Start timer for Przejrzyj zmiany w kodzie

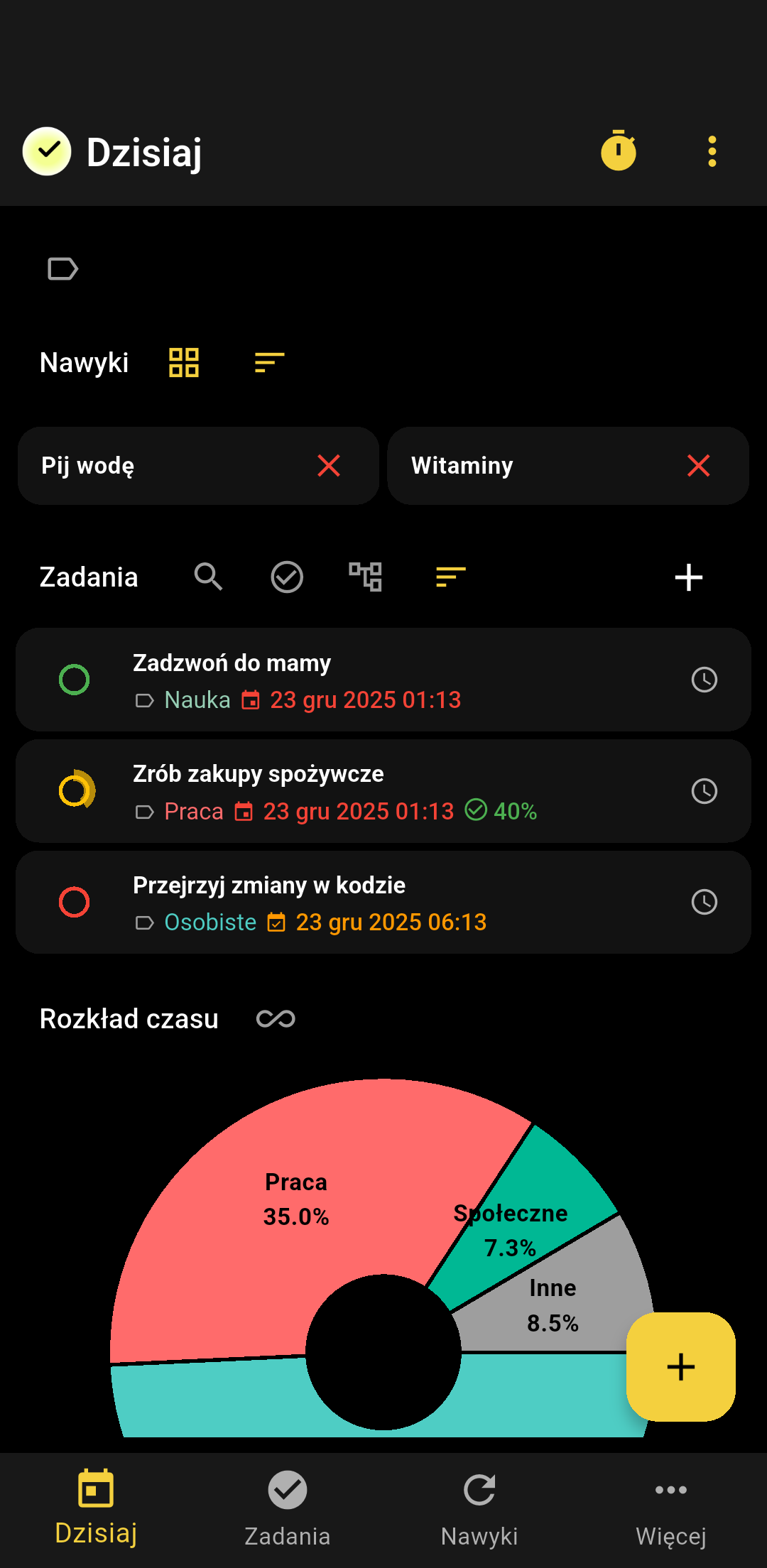[704, 902]
